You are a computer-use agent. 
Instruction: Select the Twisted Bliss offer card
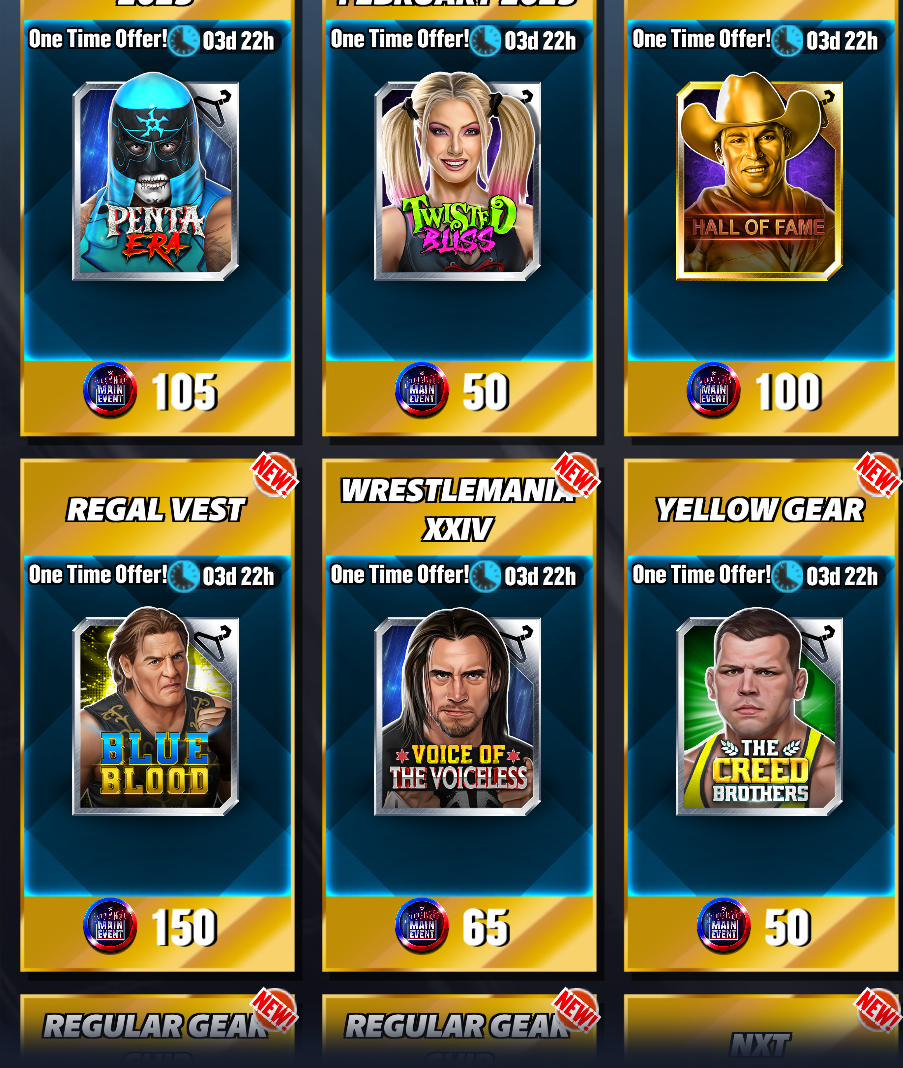(458, 180)
